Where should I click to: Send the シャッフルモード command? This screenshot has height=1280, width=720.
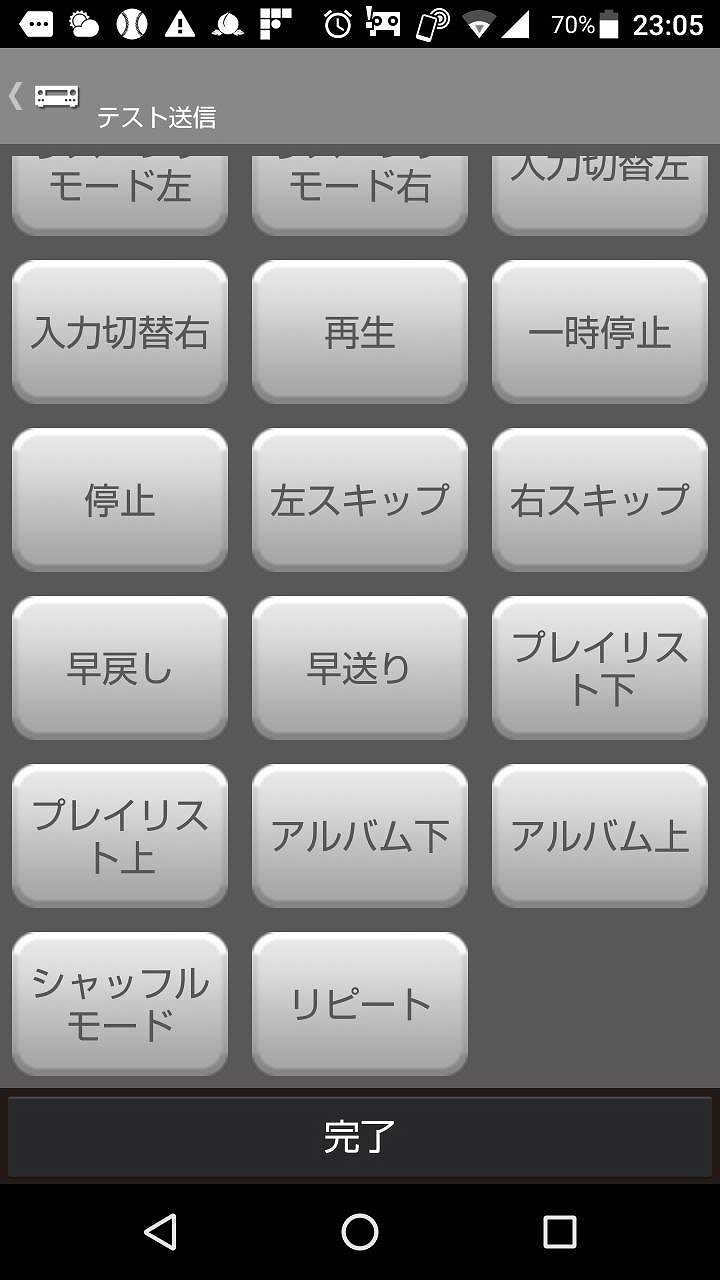tap(120, 1004)
